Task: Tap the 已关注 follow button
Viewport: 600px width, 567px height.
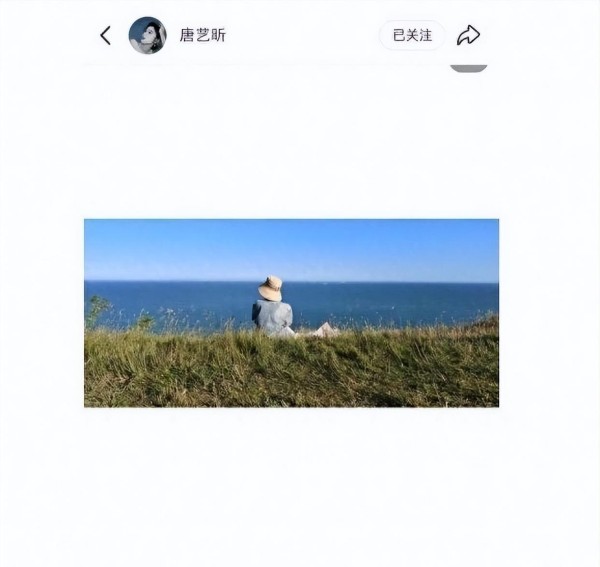Action: pos(412,35)
